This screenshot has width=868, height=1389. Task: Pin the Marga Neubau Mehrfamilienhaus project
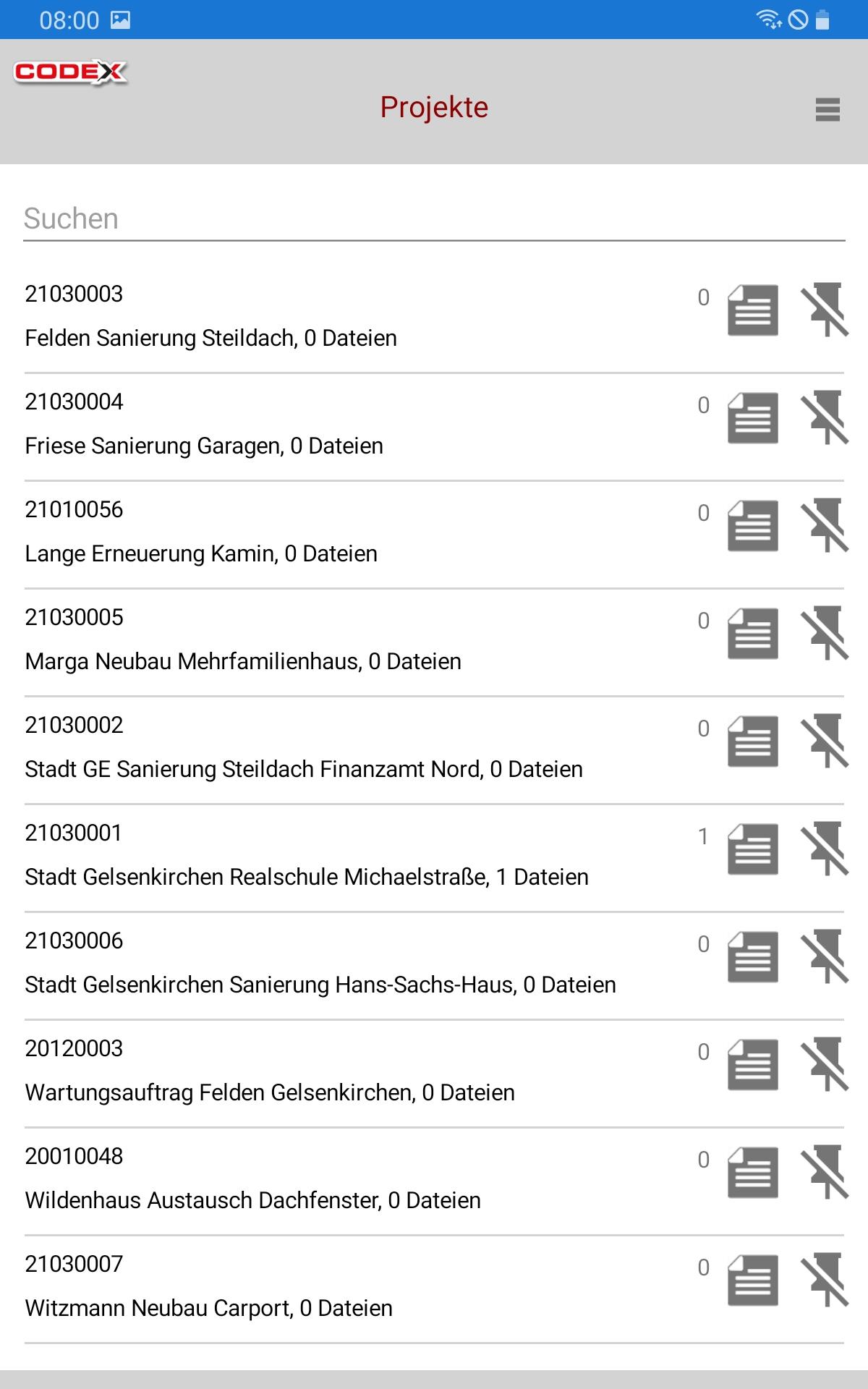coord(825,633)
